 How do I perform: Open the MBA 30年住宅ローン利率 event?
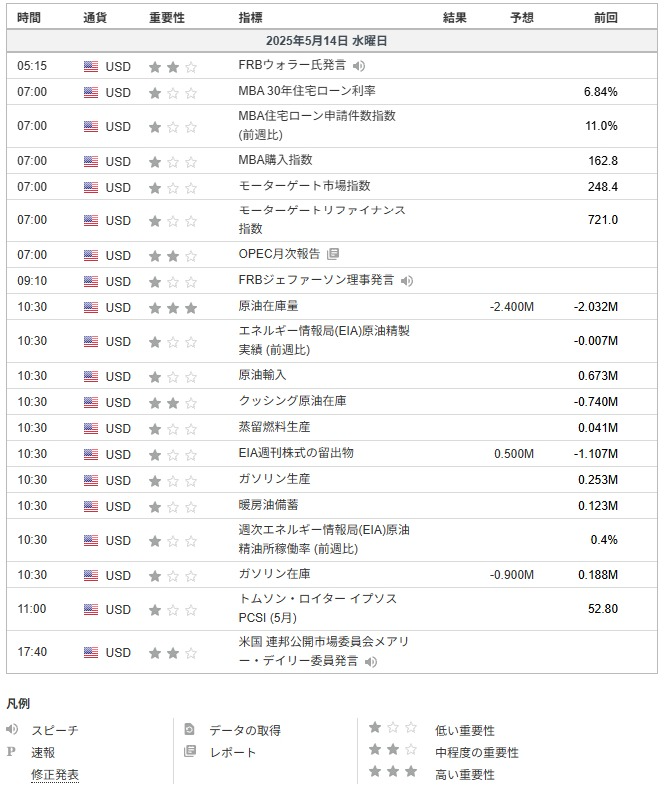click(x=307, y=92)
